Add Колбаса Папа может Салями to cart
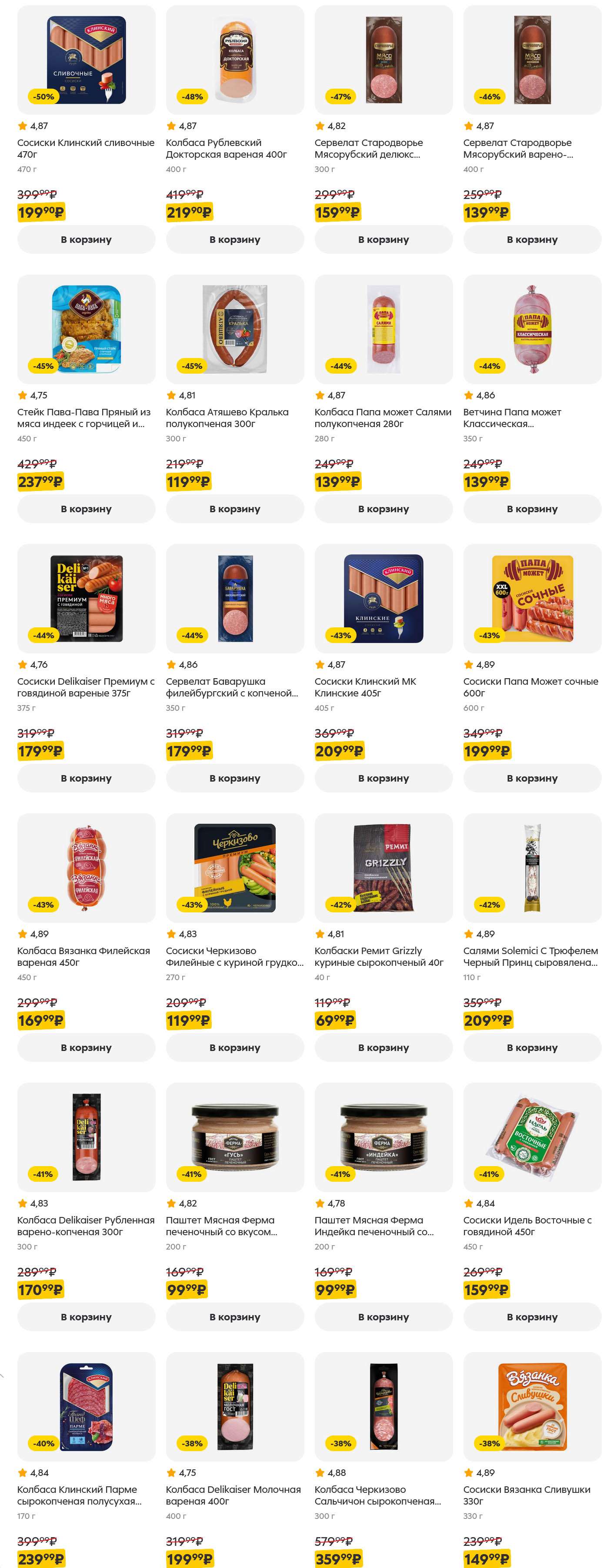Screen dimensions: 607x1568 [384, 508]
